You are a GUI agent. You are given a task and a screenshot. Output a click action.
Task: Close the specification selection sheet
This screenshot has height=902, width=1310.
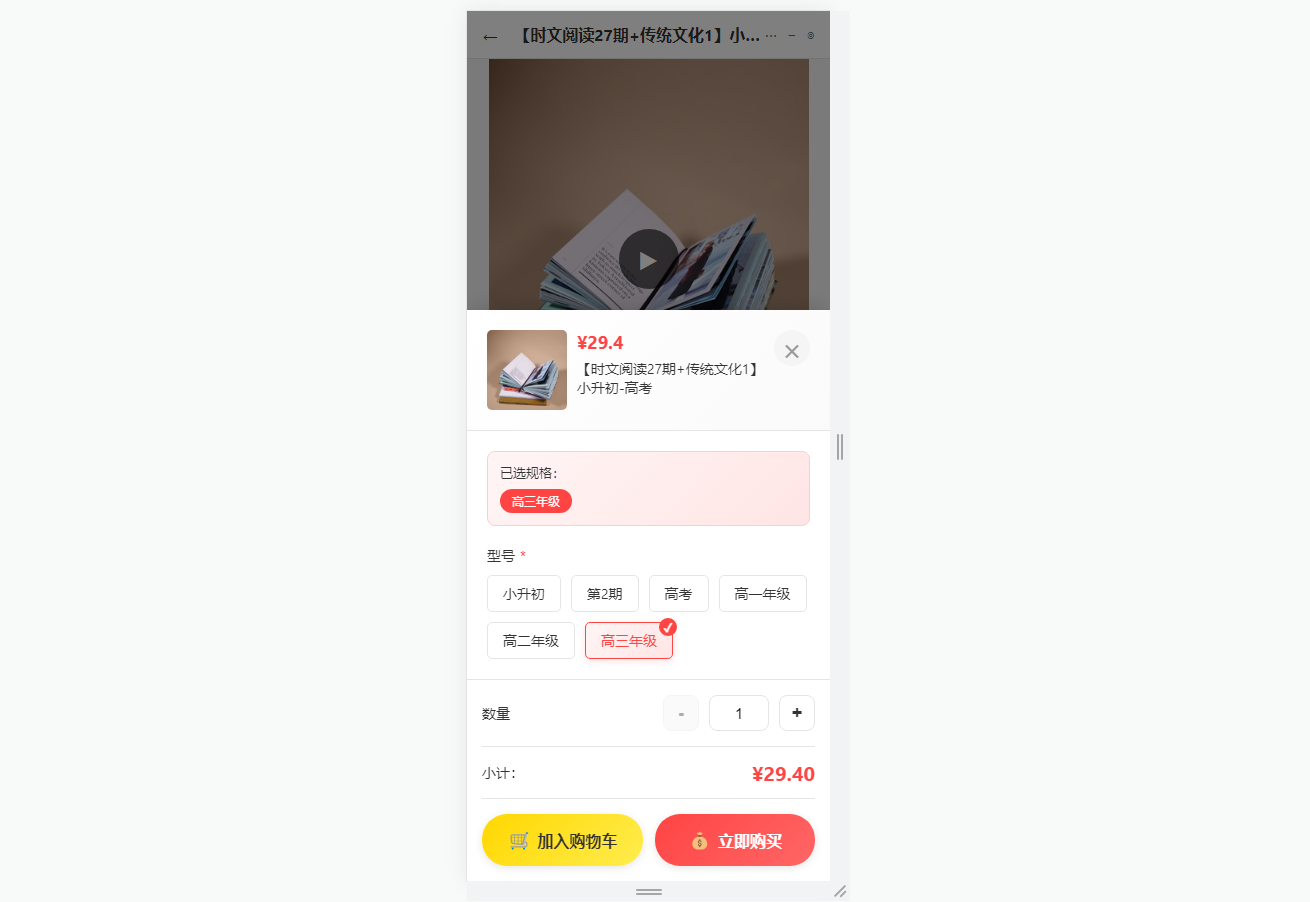point(791,349)
